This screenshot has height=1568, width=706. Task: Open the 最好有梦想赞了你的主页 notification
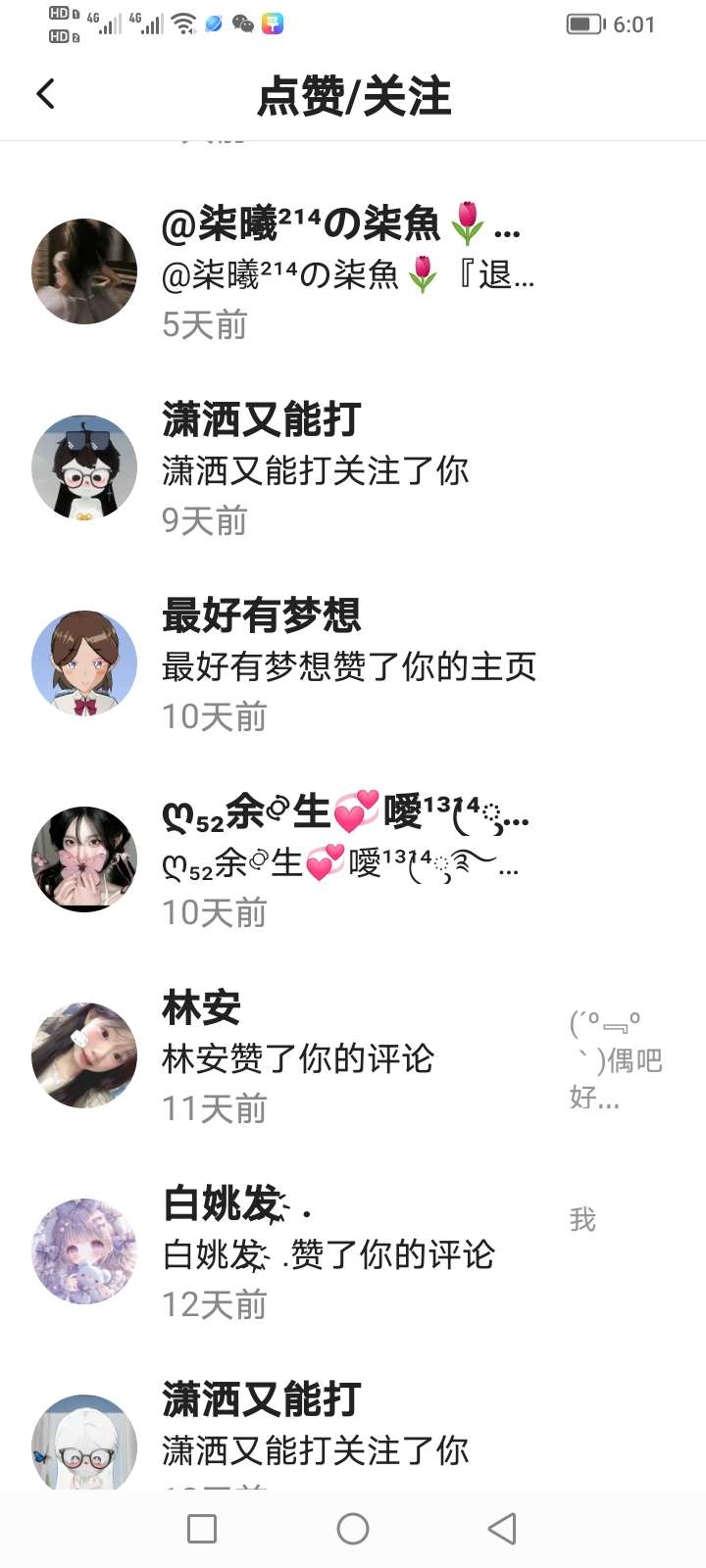[x=349, y=666]
